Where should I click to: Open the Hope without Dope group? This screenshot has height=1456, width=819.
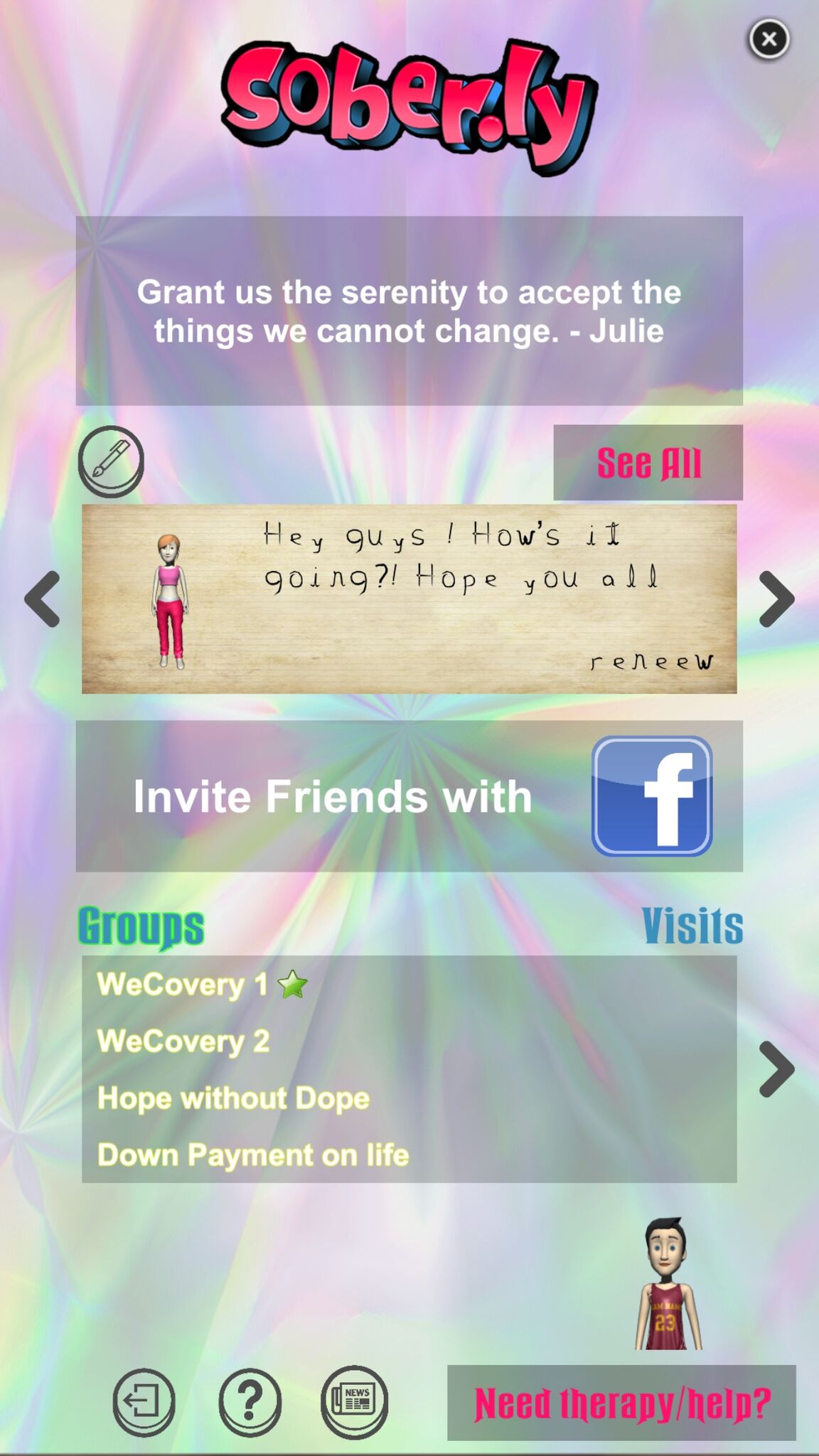pos(233,1098)
